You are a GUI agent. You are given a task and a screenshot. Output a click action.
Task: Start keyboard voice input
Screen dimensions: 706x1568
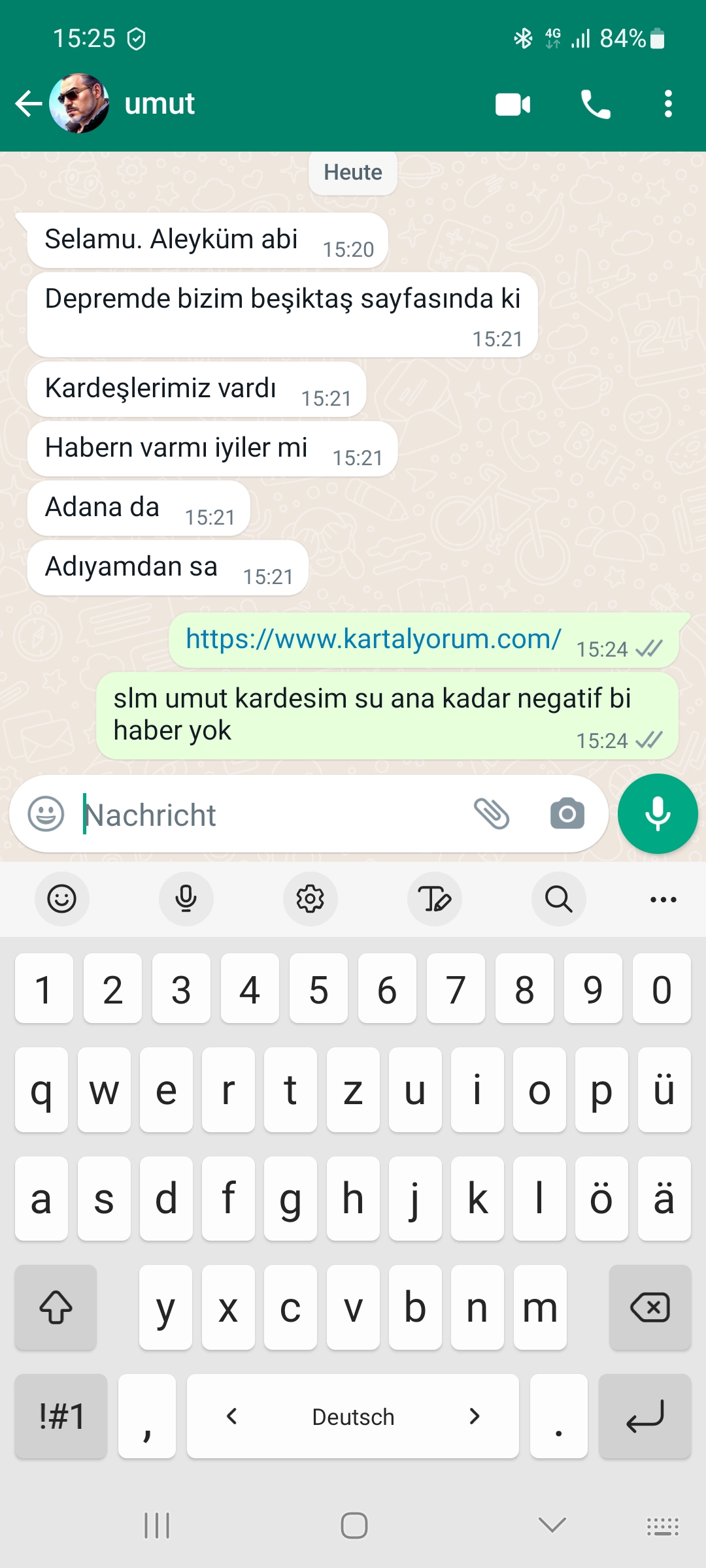click(186, 899)
